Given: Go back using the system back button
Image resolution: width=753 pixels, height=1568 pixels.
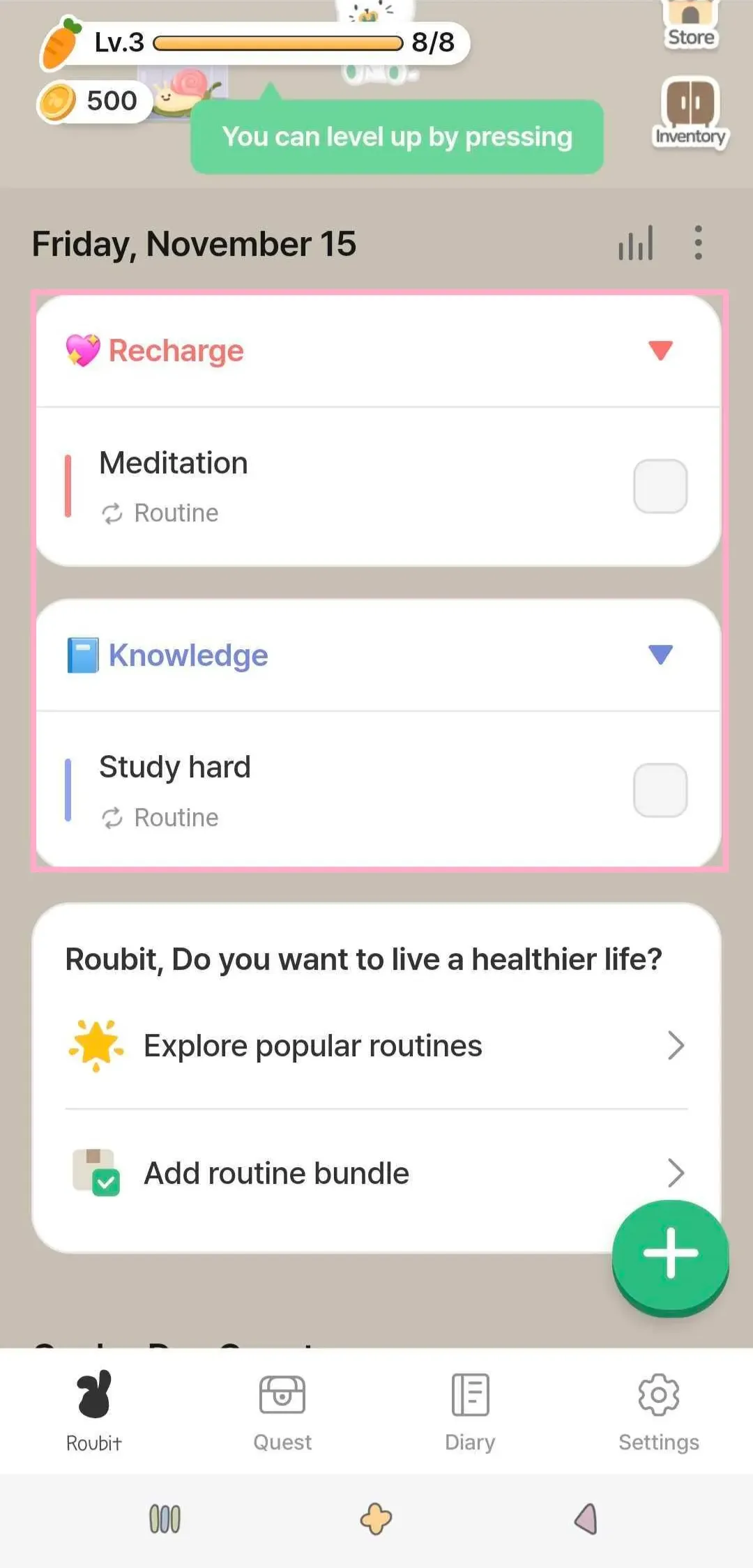Looking at the screenshot, I should point(586,1518).
